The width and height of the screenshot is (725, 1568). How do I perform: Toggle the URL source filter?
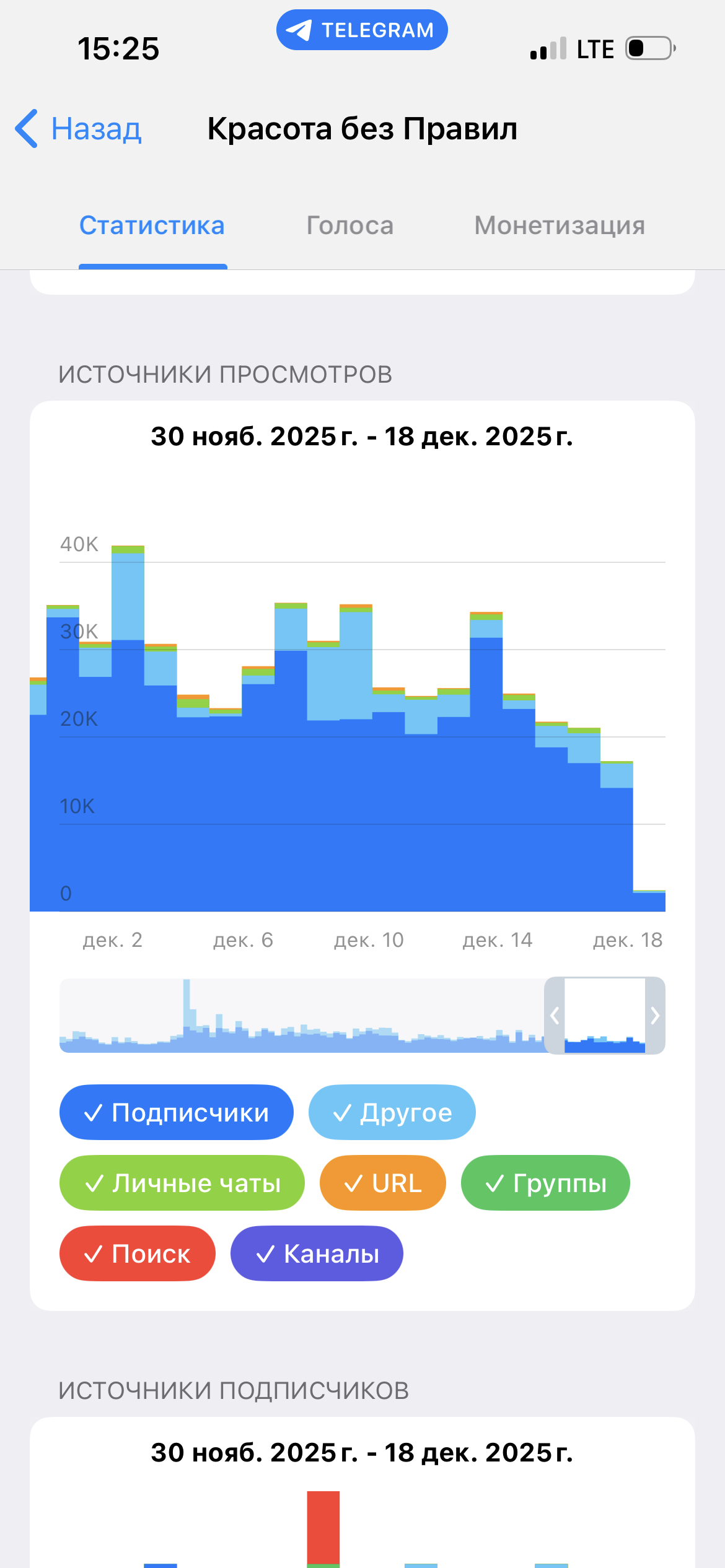[x=383, y=1183]
